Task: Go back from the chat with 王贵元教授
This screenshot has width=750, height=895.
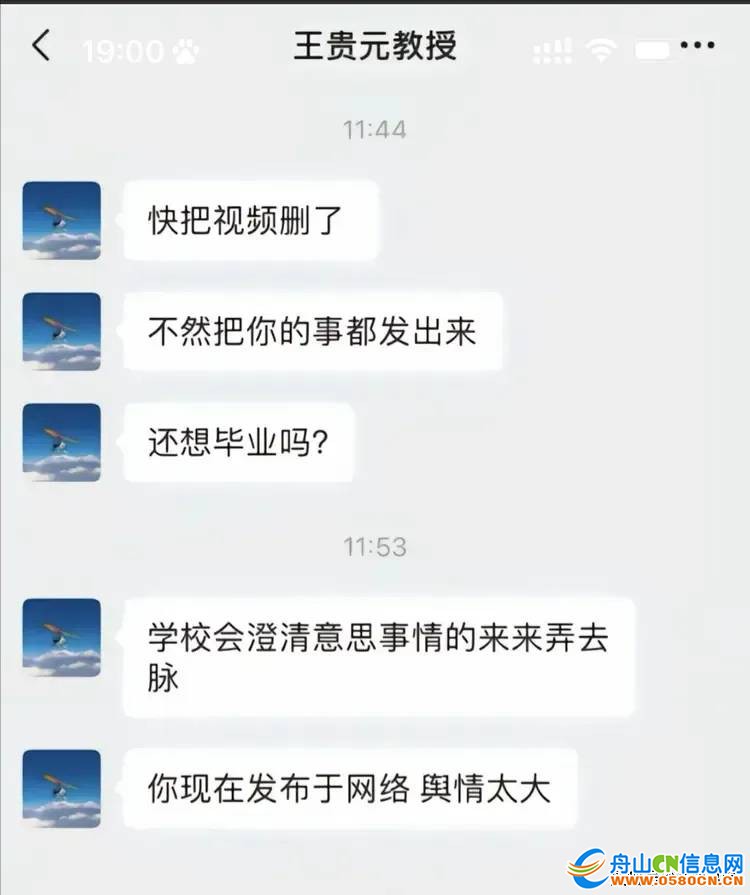Action: click(41, 46)
